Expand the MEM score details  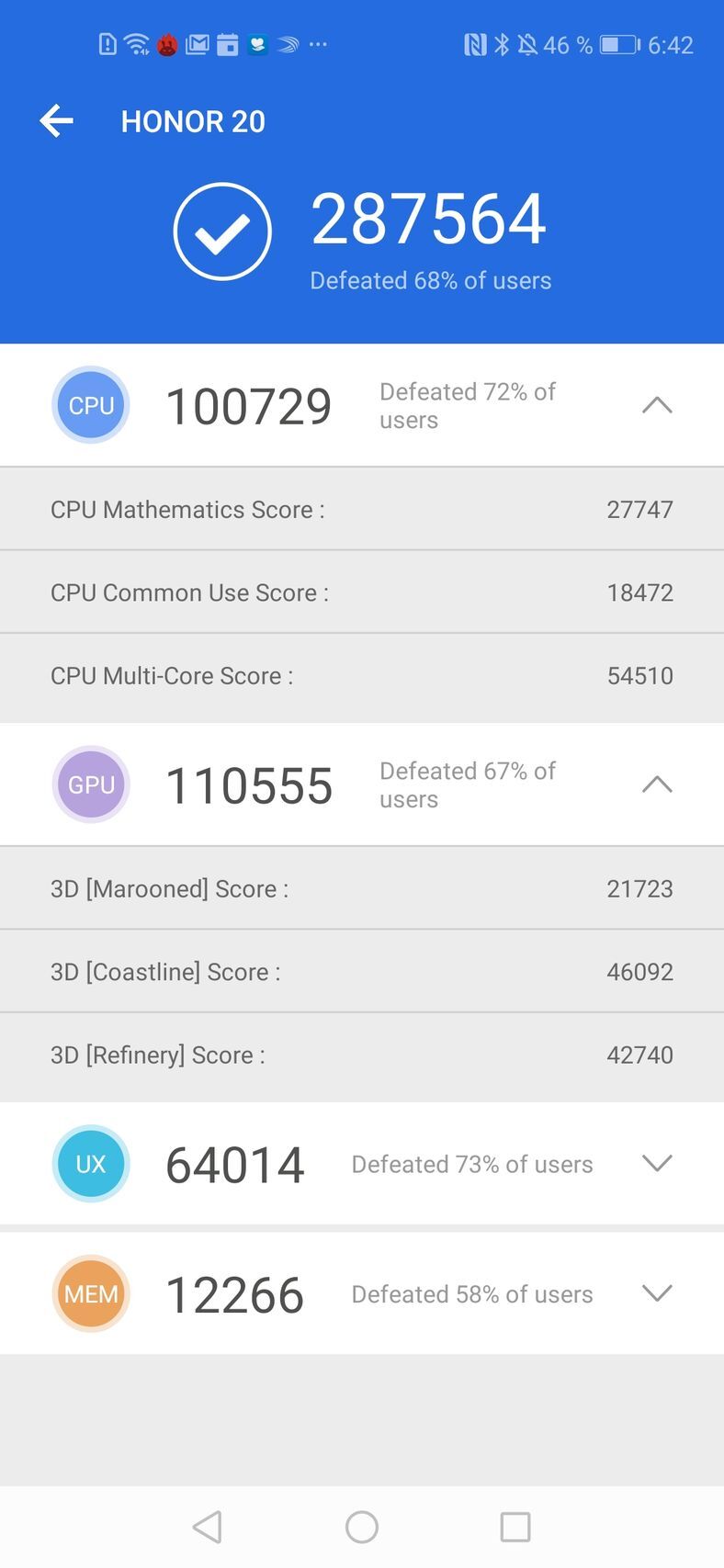(x=656, y=1293)
